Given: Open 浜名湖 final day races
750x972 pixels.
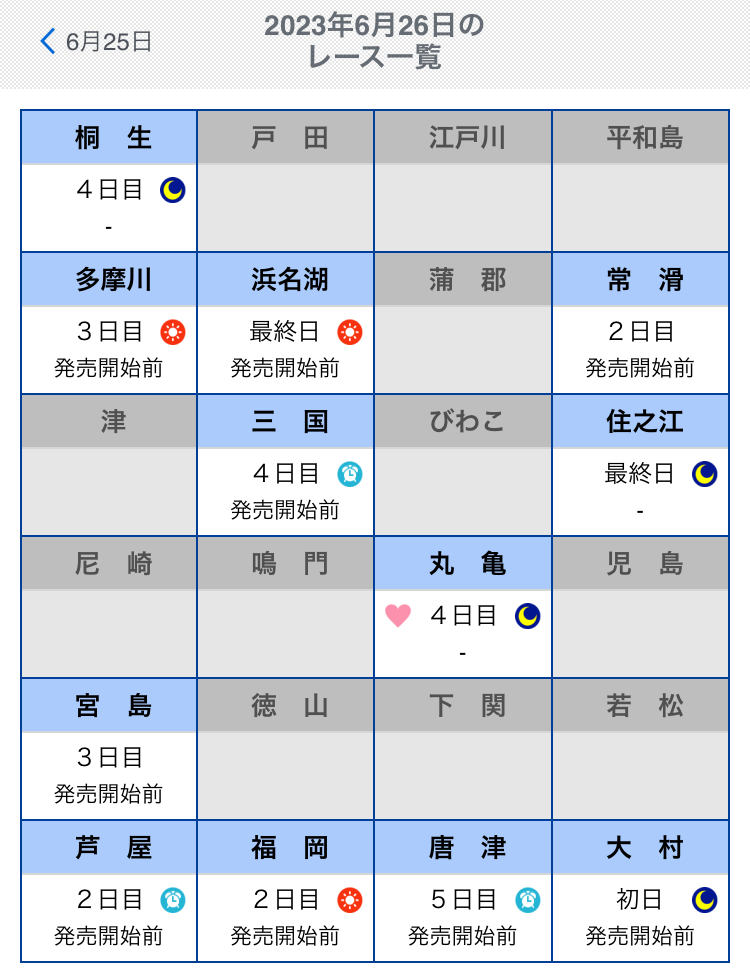Looking at the screenshot, I should 286,322.
